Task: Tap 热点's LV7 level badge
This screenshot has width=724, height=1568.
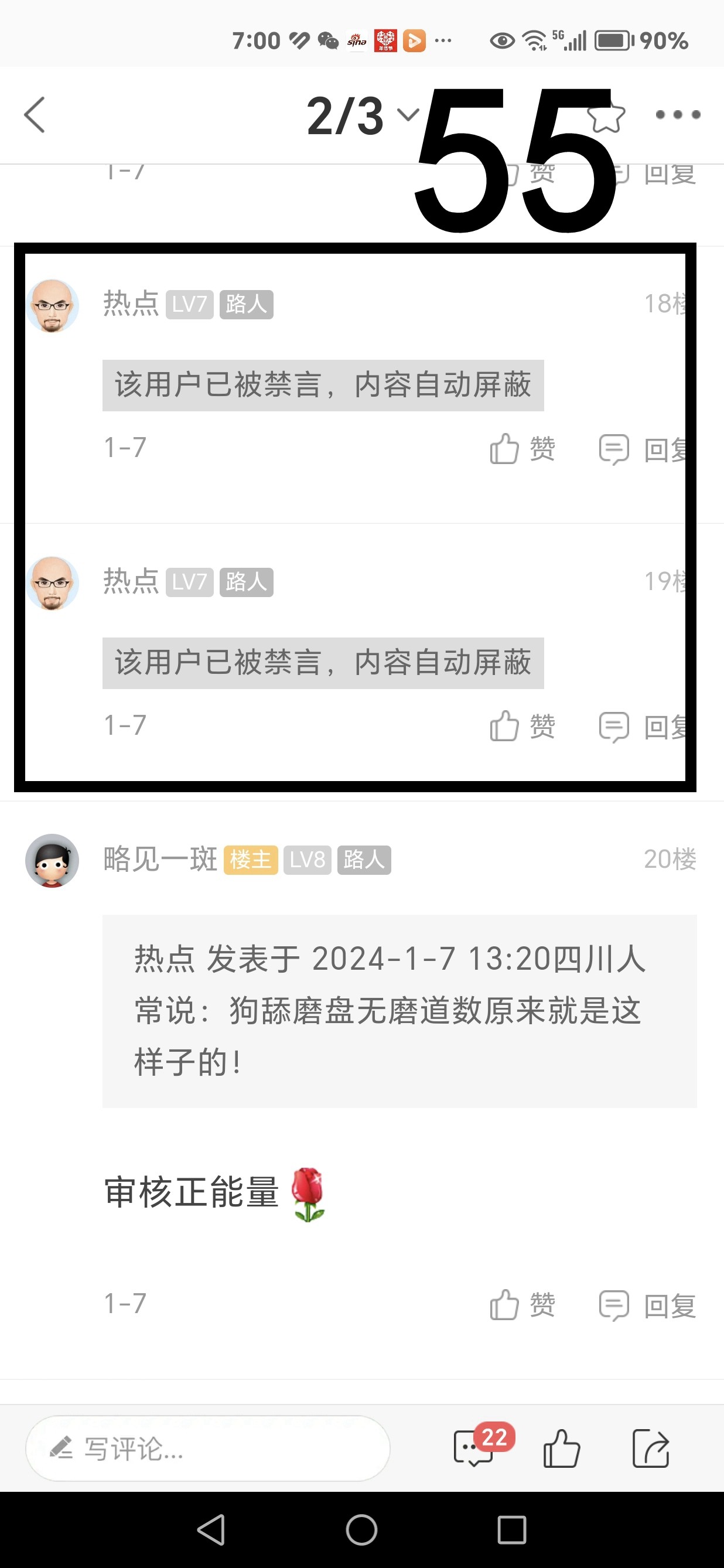Action: (x=189, y=304)
